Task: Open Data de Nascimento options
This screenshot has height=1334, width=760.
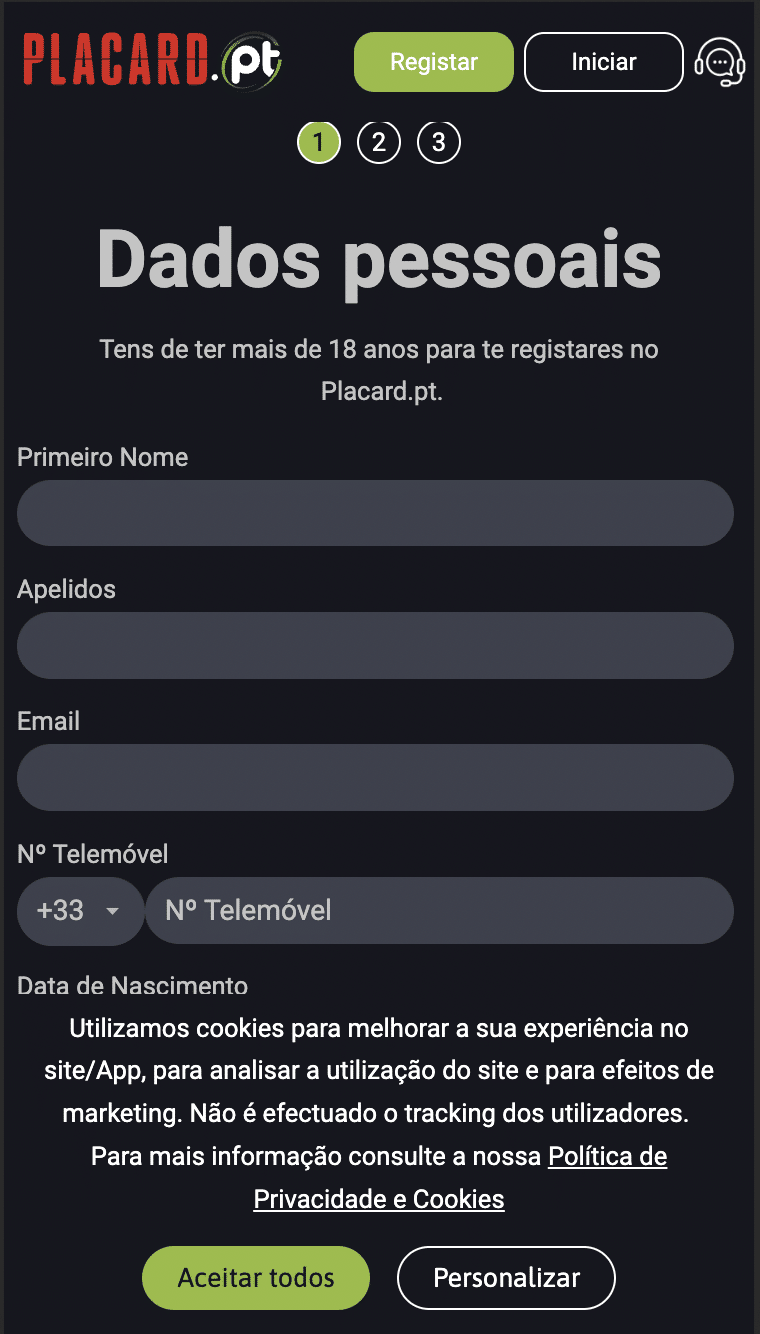Action: pyautogui.click(x=132, y=985)
